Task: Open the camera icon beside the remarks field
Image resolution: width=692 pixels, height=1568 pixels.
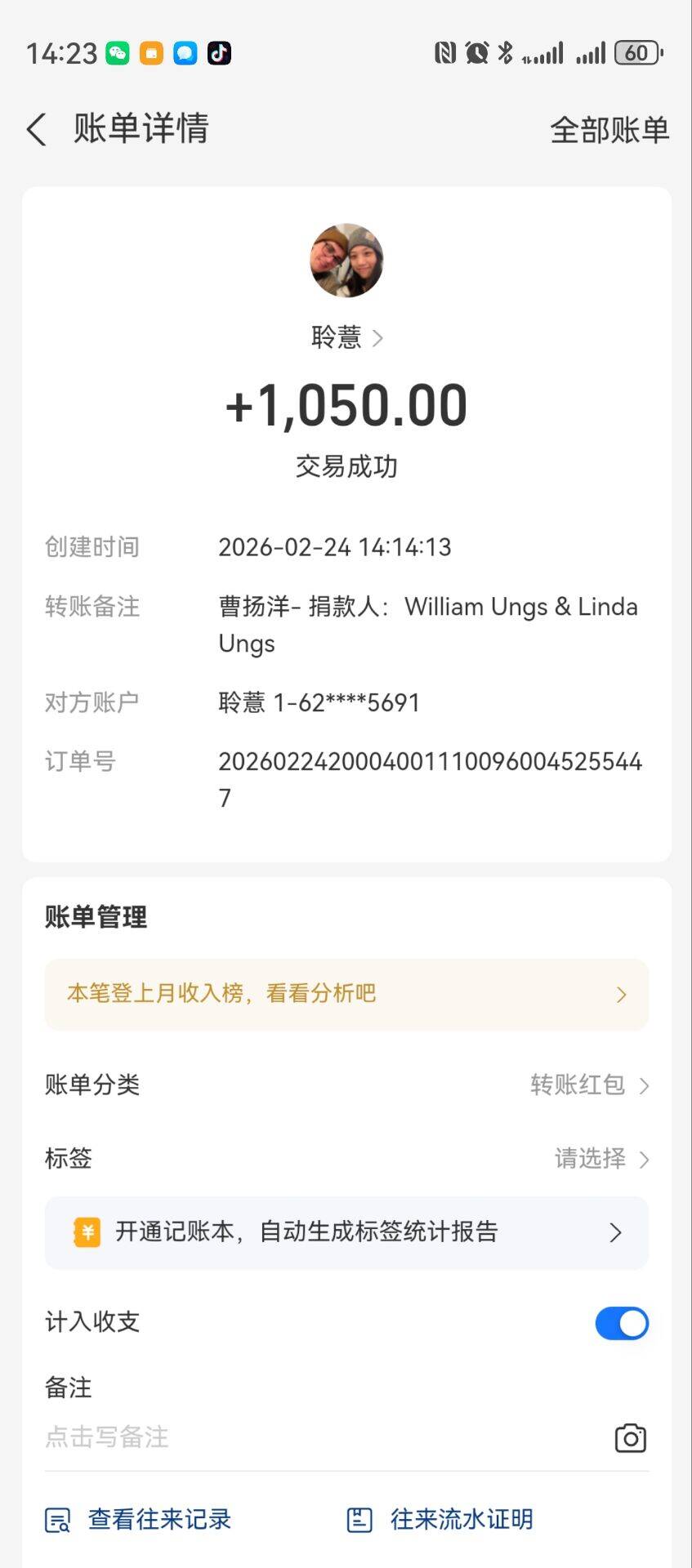Action: pos(628,1437)
